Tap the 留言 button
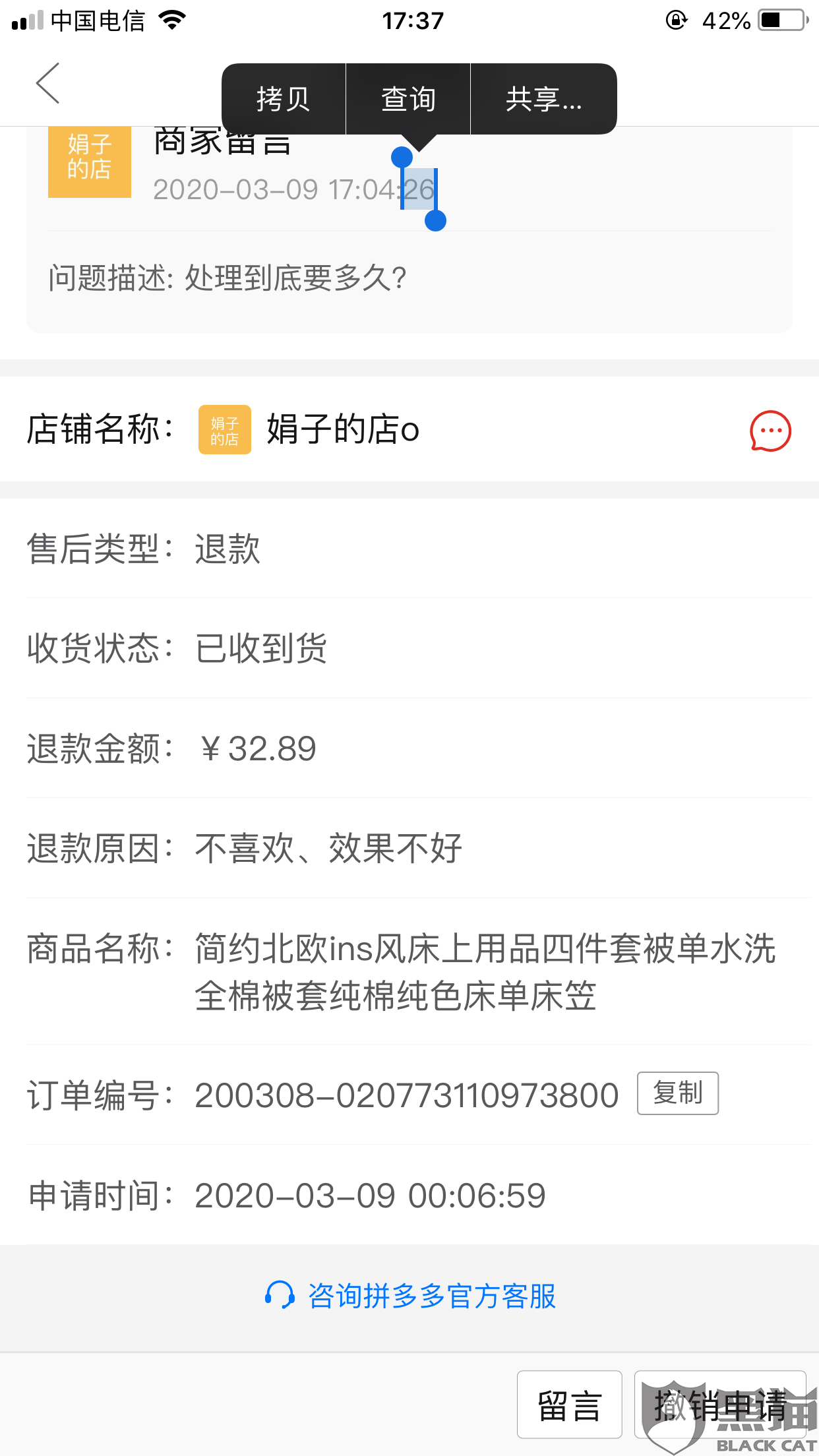 (x=569, y=1404)
